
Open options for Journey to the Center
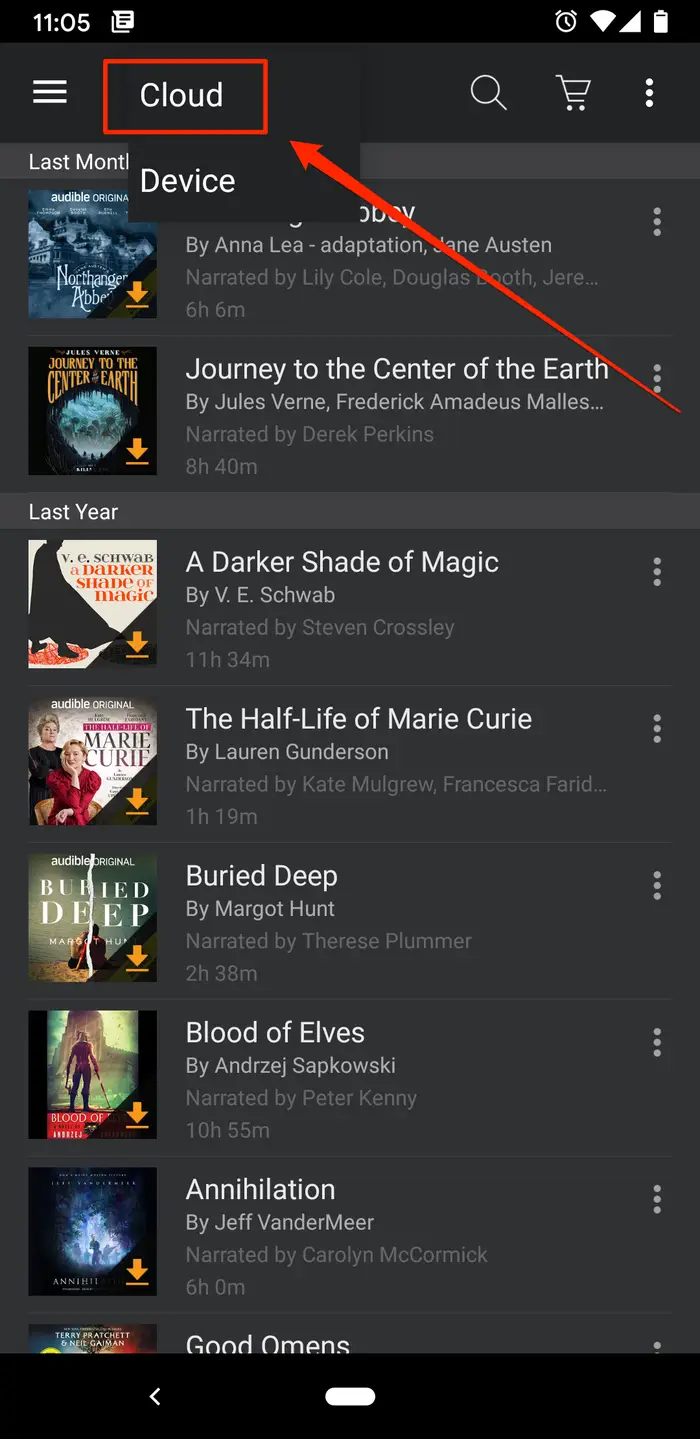pyautogui.click(x=657, y=379)
